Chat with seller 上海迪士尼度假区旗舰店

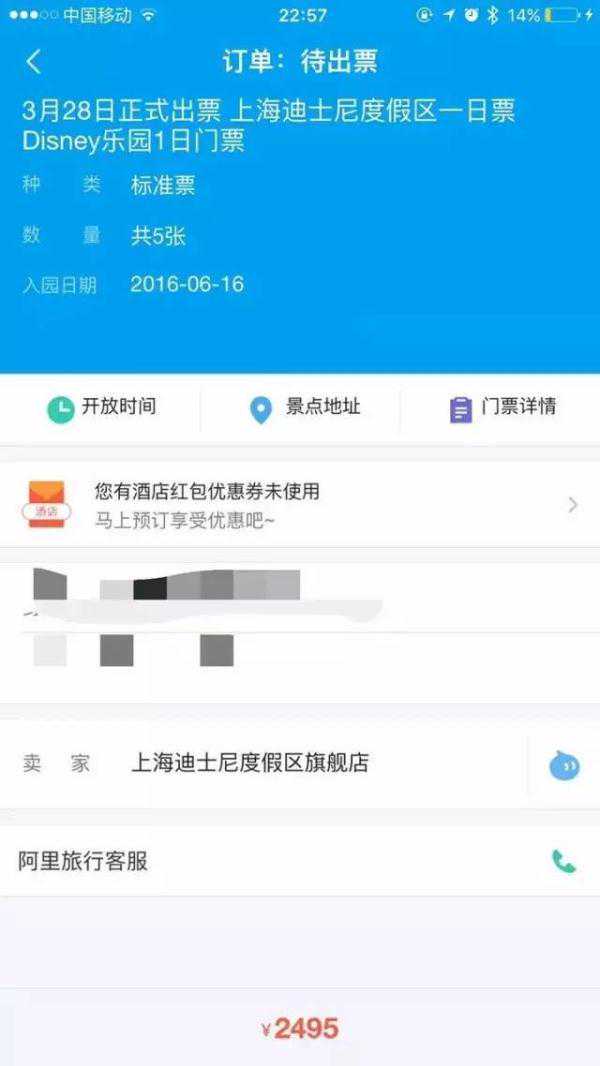(x=564, y=765)
